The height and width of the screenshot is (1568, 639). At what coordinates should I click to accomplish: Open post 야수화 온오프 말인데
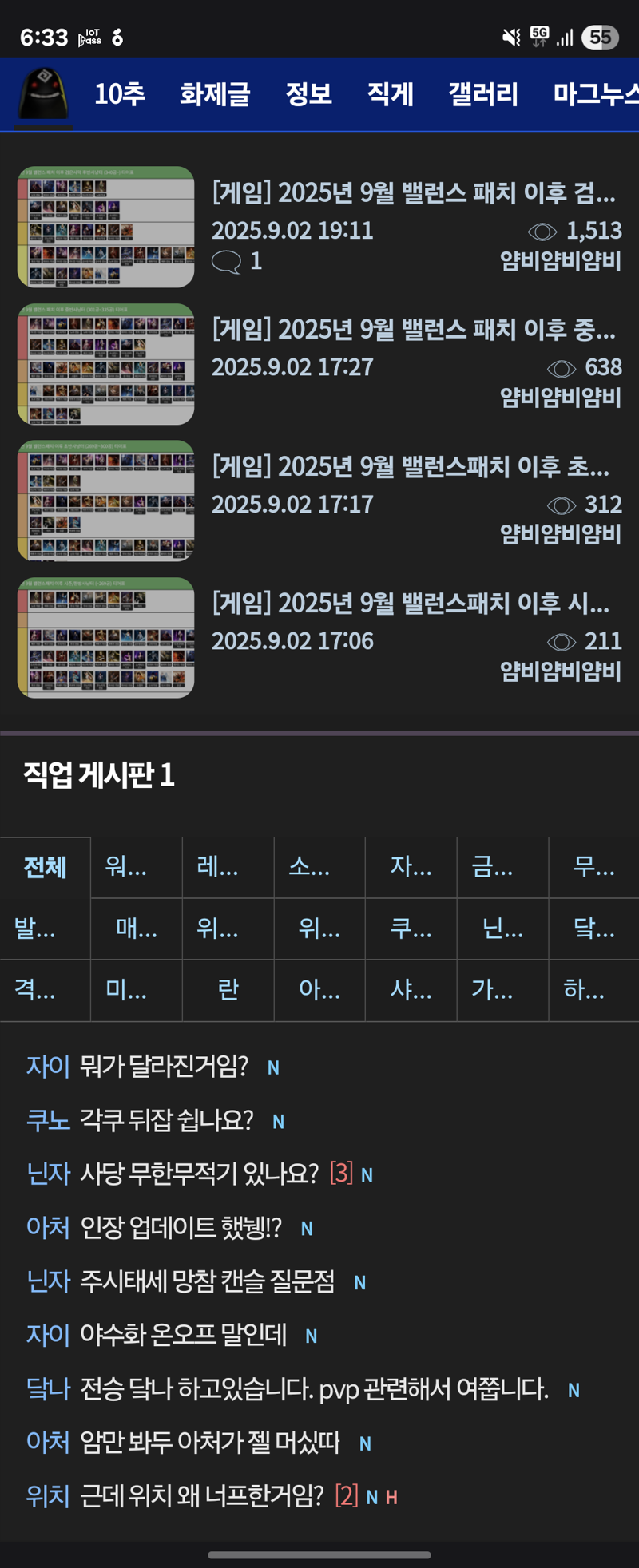[183, 1336]
